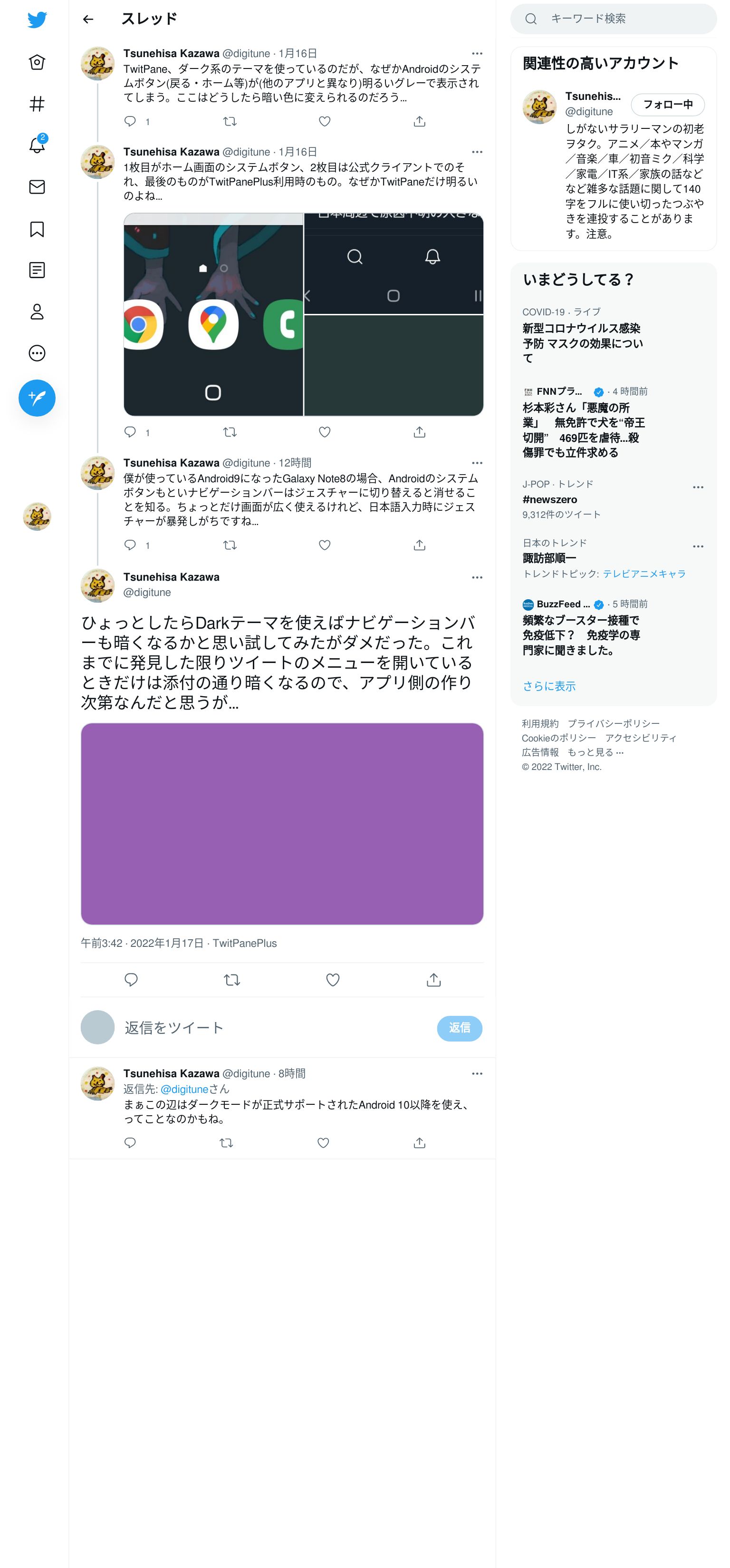Image resolution: width=730 pixels, height=1568 pixels.
Task: Open the テレビアニメキャラ topic link
Action: pos(644,574)
